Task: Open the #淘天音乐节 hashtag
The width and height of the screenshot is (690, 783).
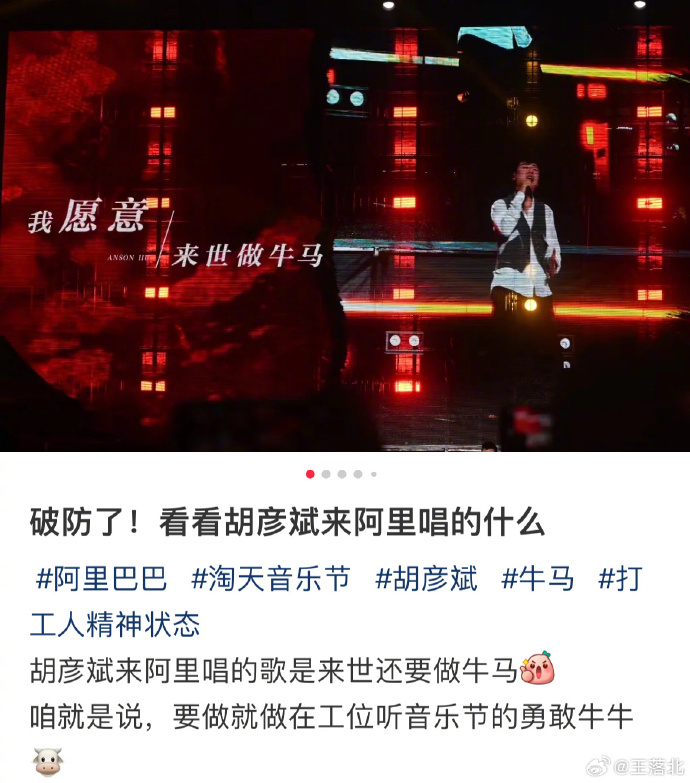Action: coord(271,578)
